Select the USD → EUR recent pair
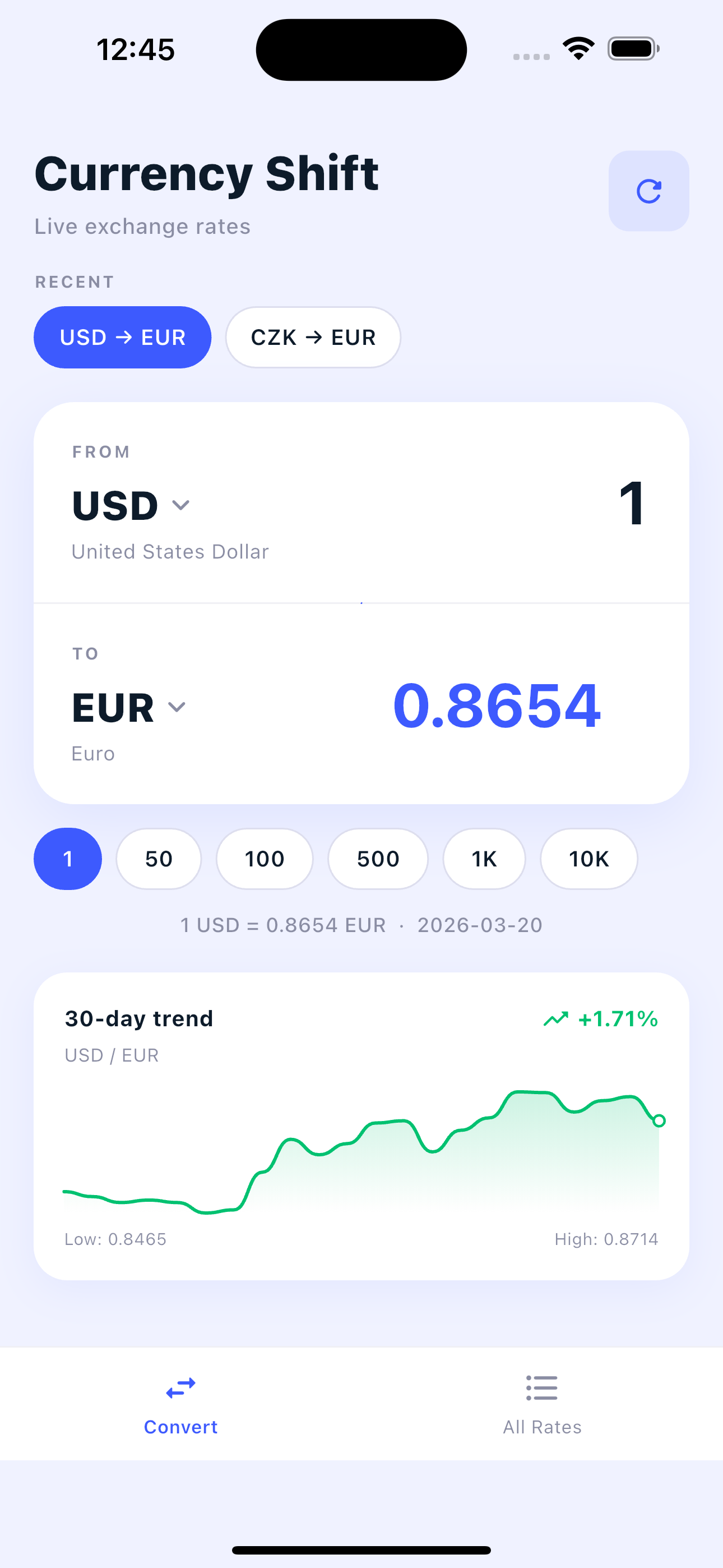Viewport: 723px width, 1568px height. point(122,337)
